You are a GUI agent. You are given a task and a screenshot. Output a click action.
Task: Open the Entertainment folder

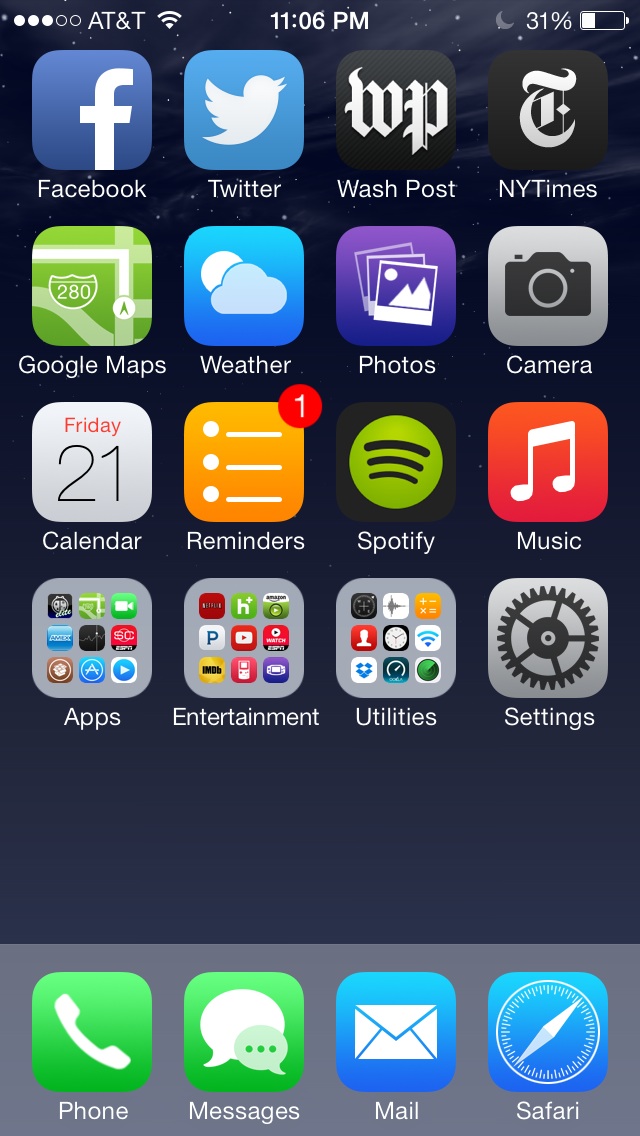244,638
